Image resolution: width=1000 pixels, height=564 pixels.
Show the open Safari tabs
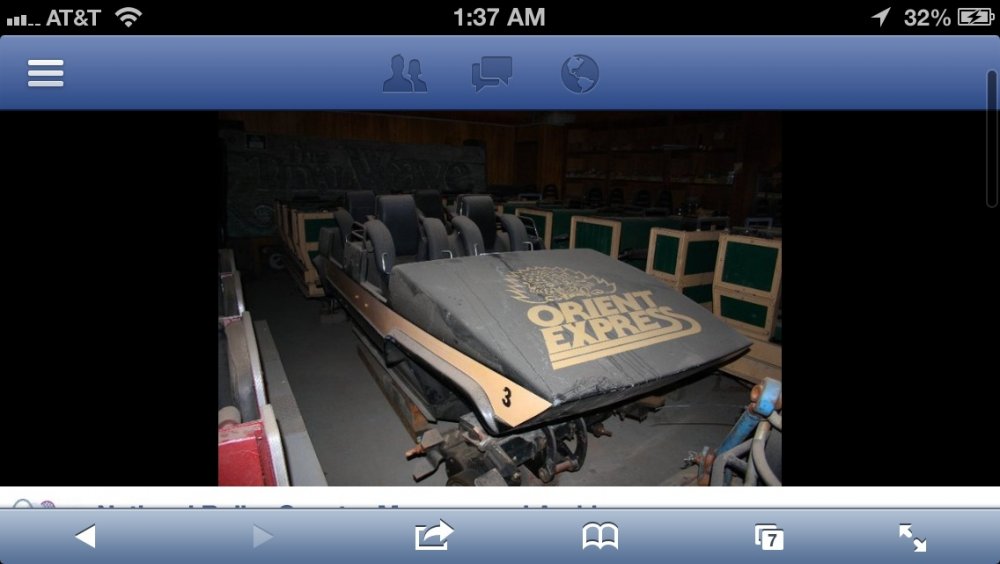[x=768, y=537]
